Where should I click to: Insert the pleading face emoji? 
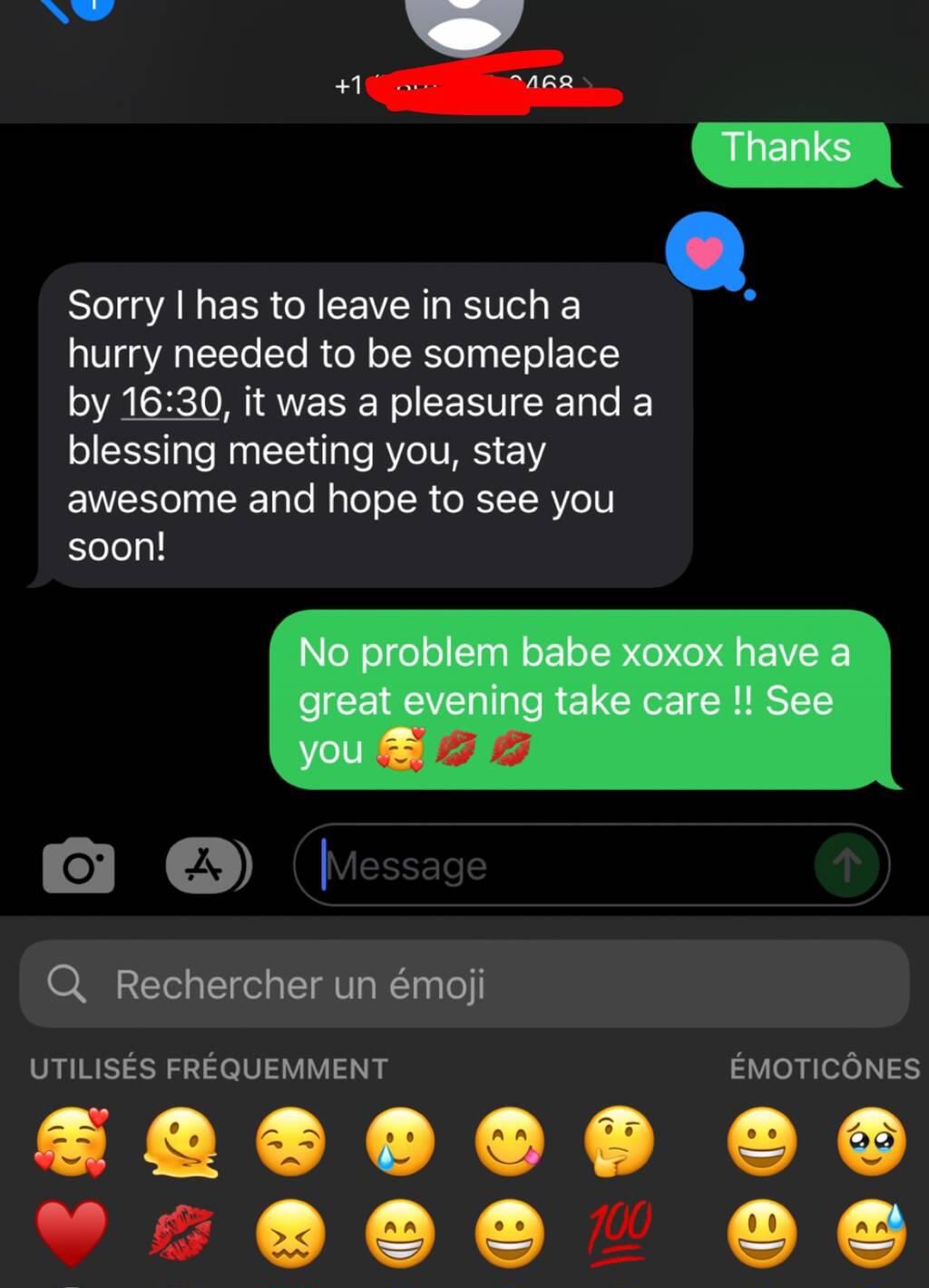point(871,1141)
